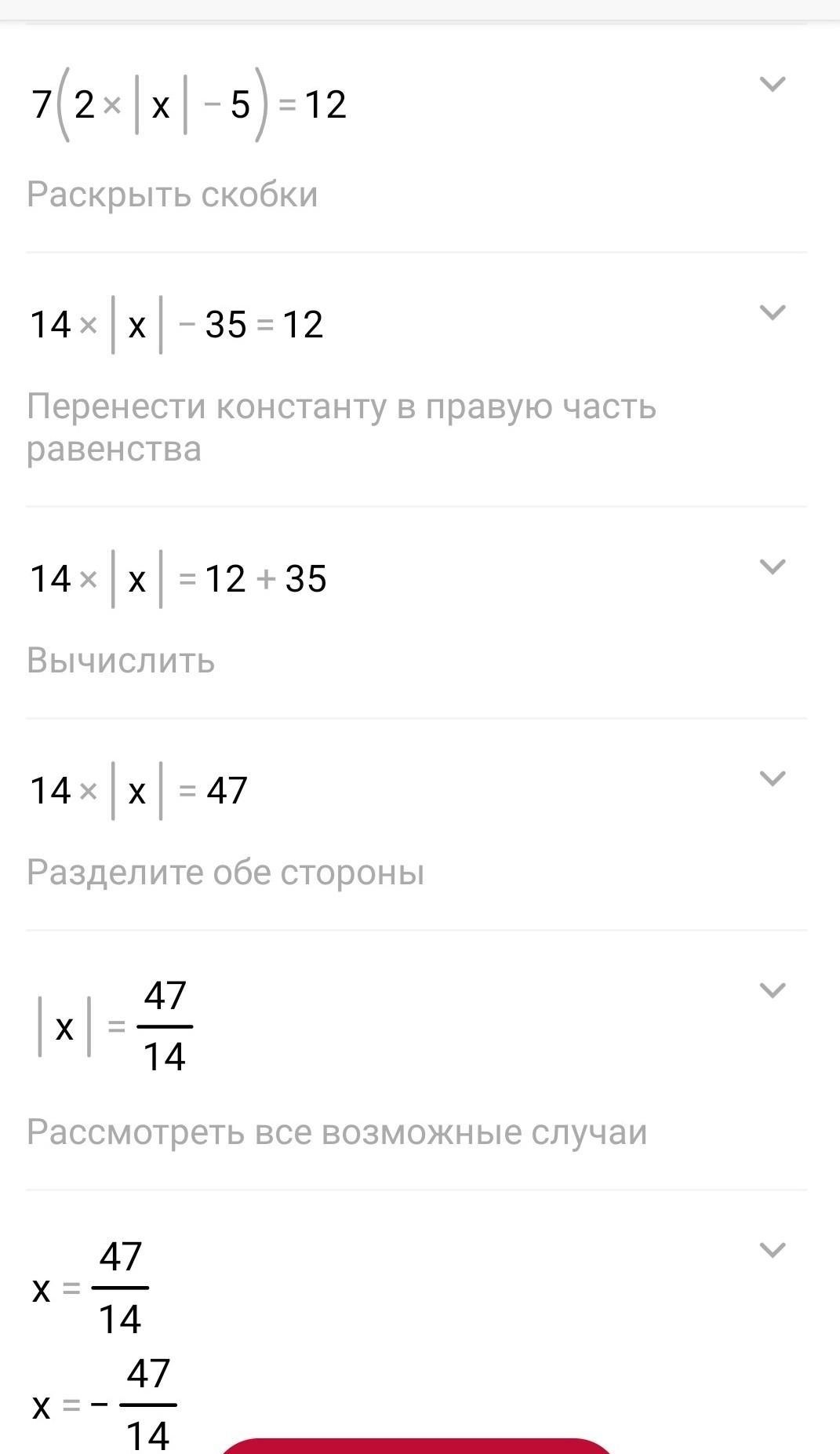Expand the step 14×|x|=12+35

pyautogui.click(x=773, y=567)
